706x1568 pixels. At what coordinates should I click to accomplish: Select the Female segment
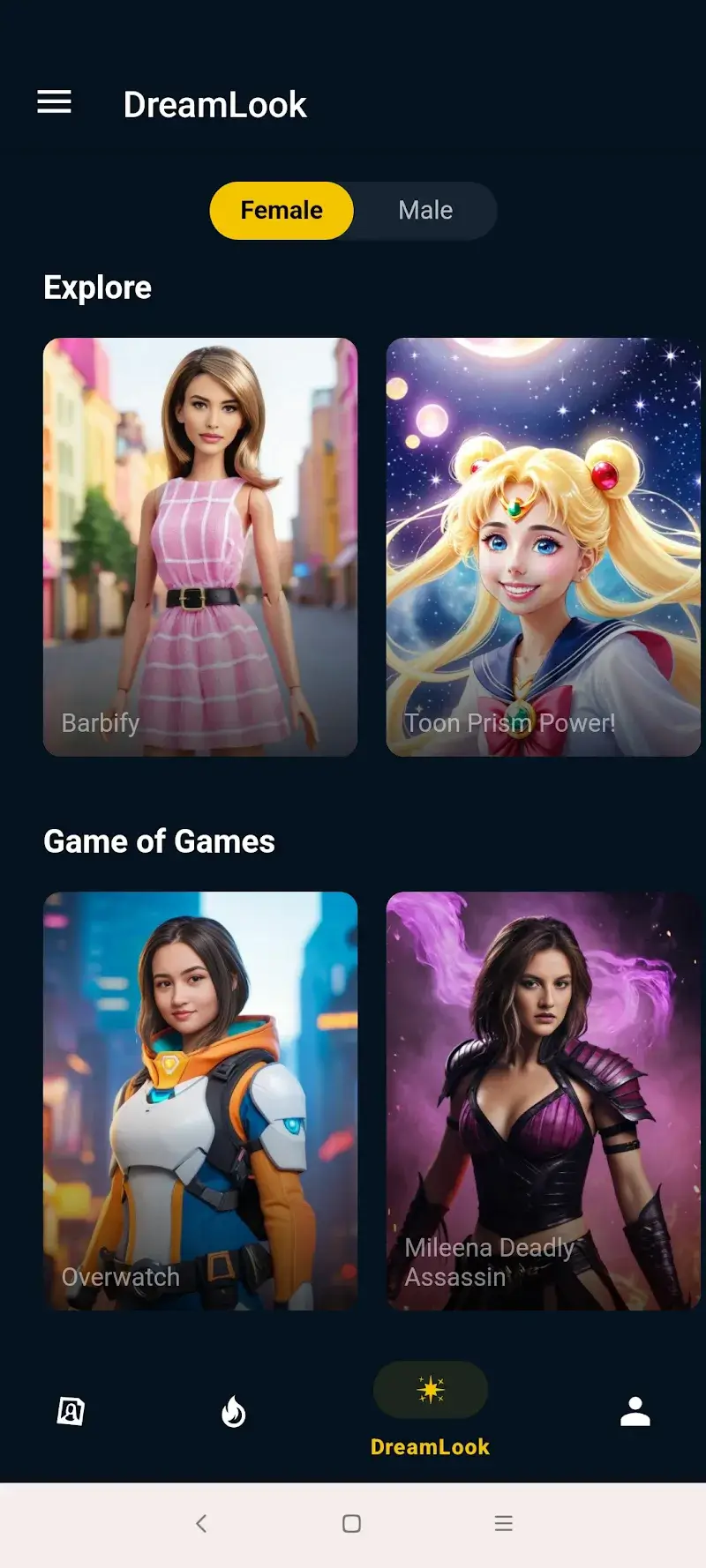pos(282,211)
